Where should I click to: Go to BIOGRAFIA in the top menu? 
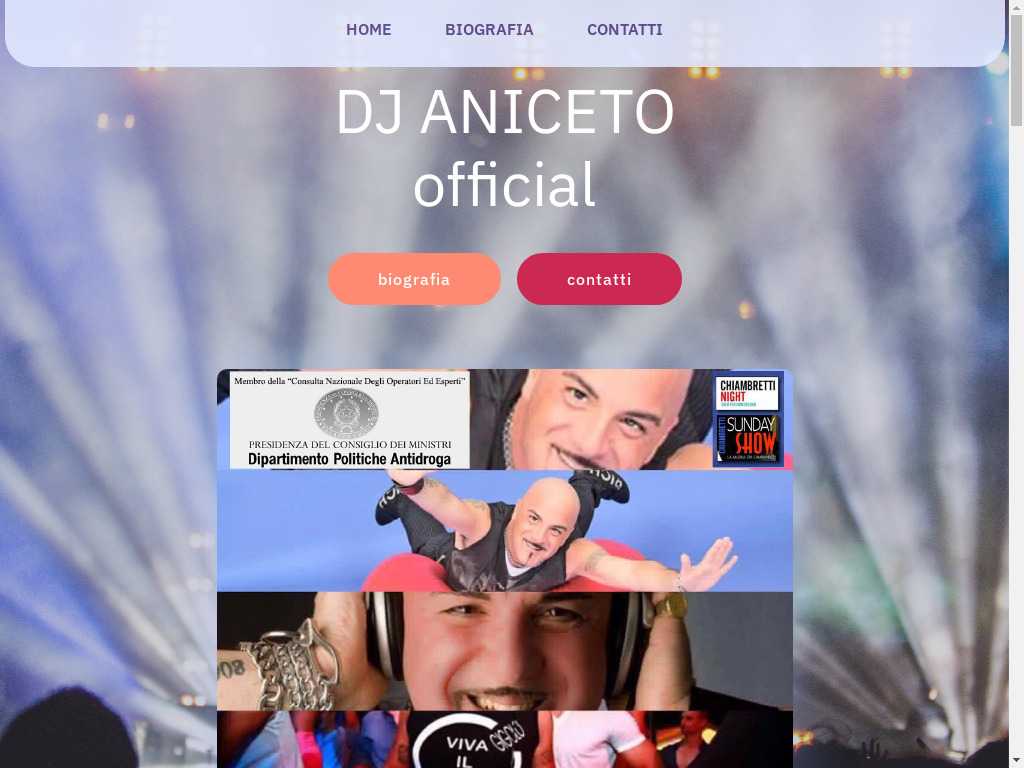489,30
